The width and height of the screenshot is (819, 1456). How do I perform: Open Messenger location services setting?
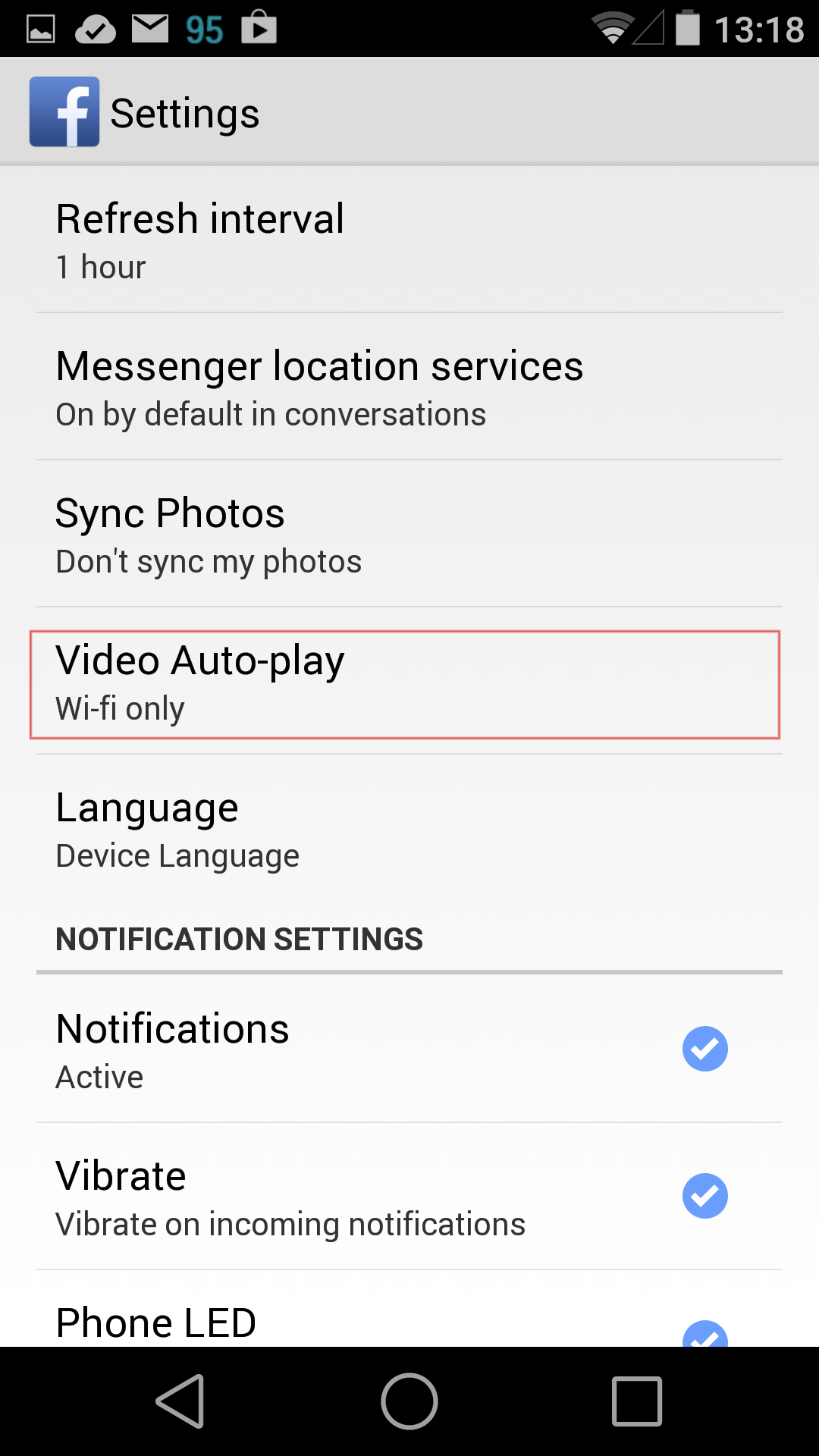click(x=409, y=388)
